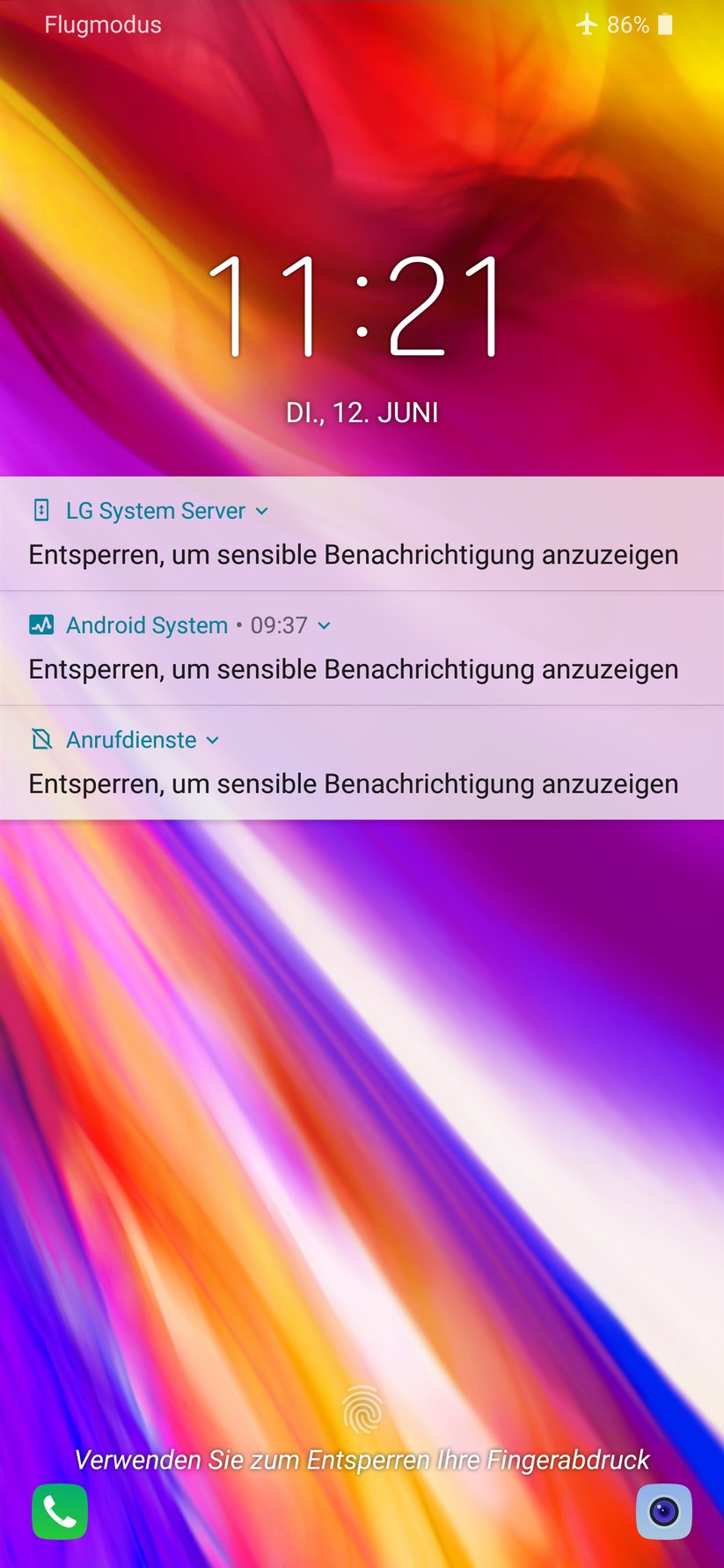The image size is (724, 1568).
Task: Tap the Flugmodus label
Action: (102, 25)
